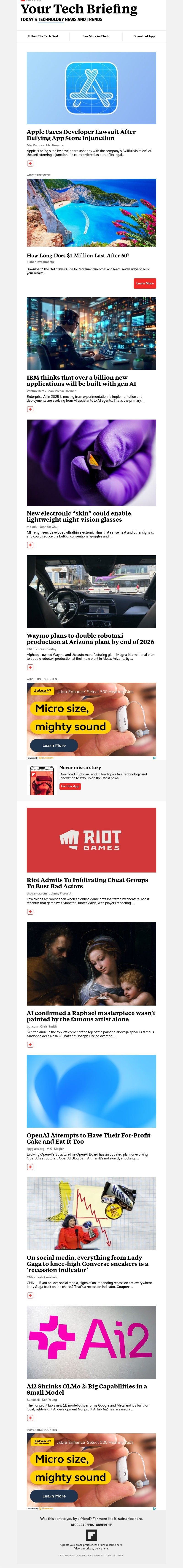The height and width of the screenshot is (1568, 183).
Task: Open the Riot cheat groups article
Action: [x=87, y=883]
